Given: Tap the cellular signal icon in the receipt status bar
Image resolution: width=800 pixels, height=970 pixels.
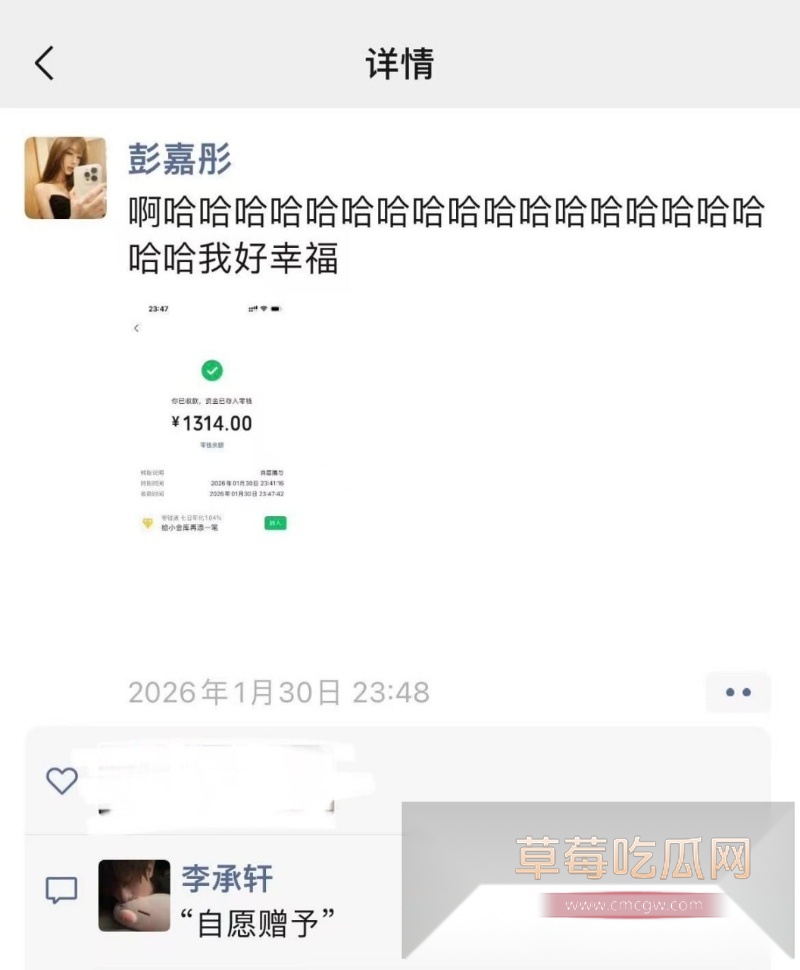Looking at the screenshot, I should click(255, 309).
